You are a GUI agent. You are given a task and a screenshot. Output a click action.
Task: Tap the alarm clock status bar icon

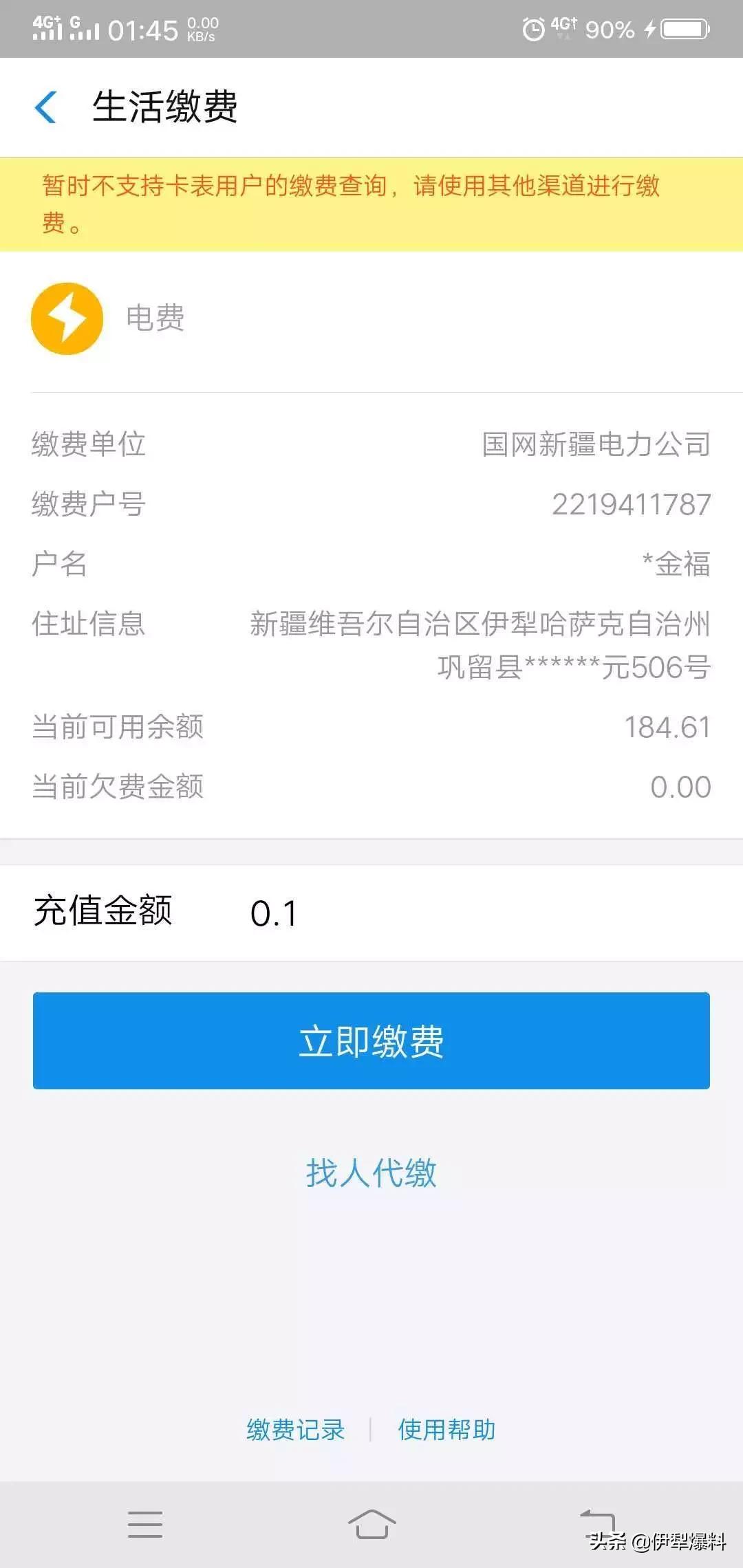(x=530, y=29)
